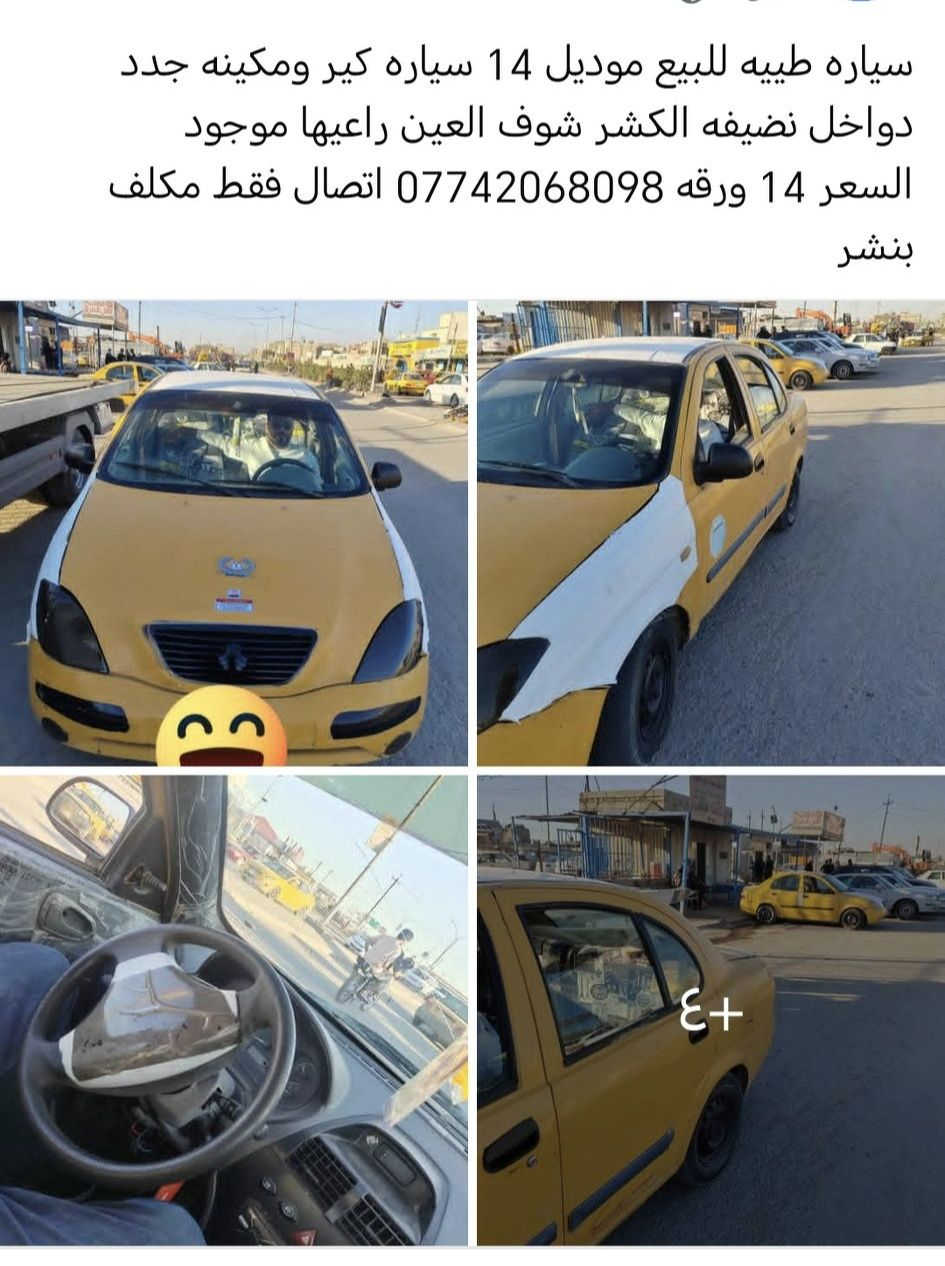
Task: View the photo showing the white fender
Action: [710, 533]
